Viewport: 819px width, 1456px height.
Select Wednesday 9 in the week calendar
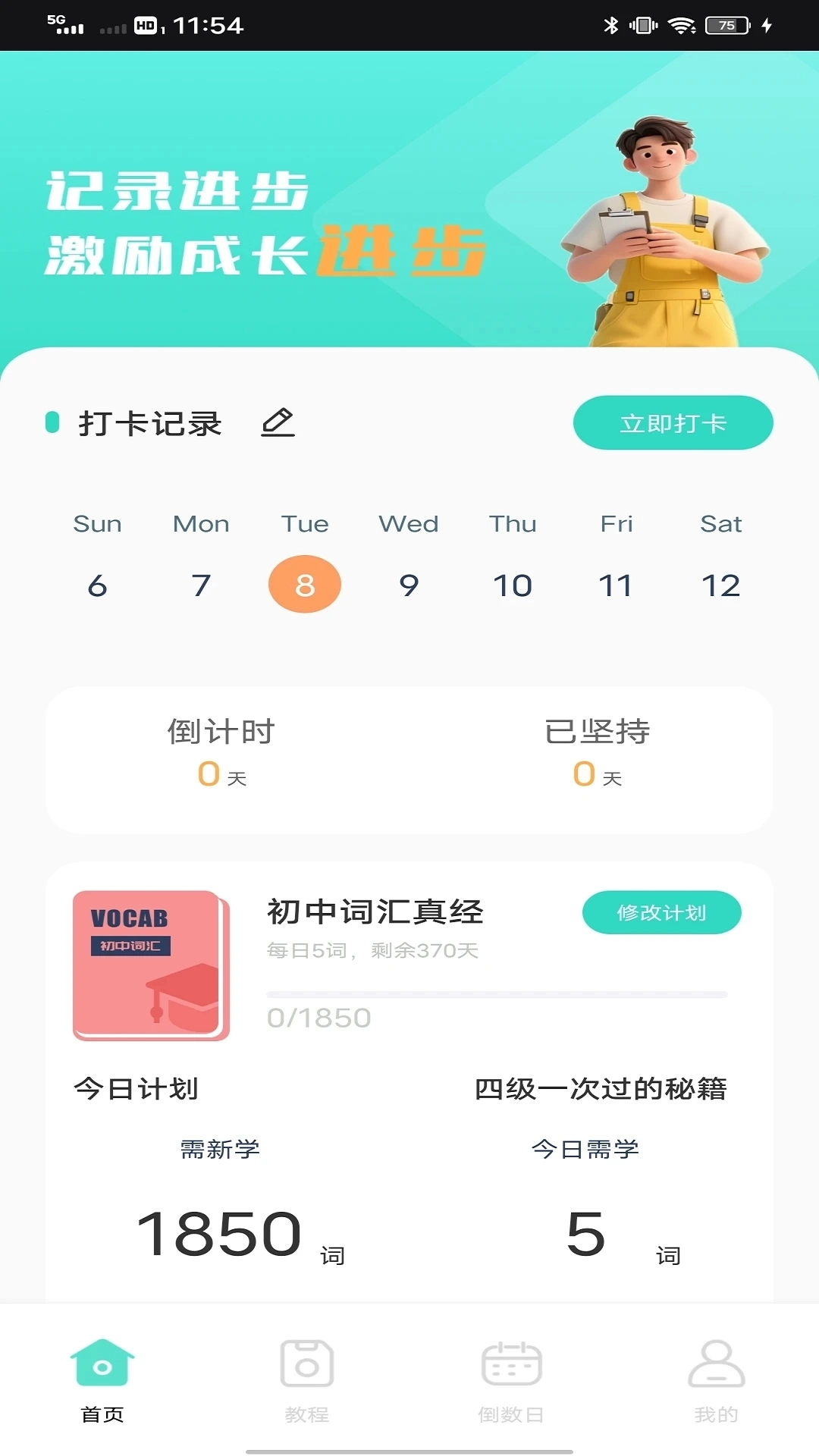(409, 585)
